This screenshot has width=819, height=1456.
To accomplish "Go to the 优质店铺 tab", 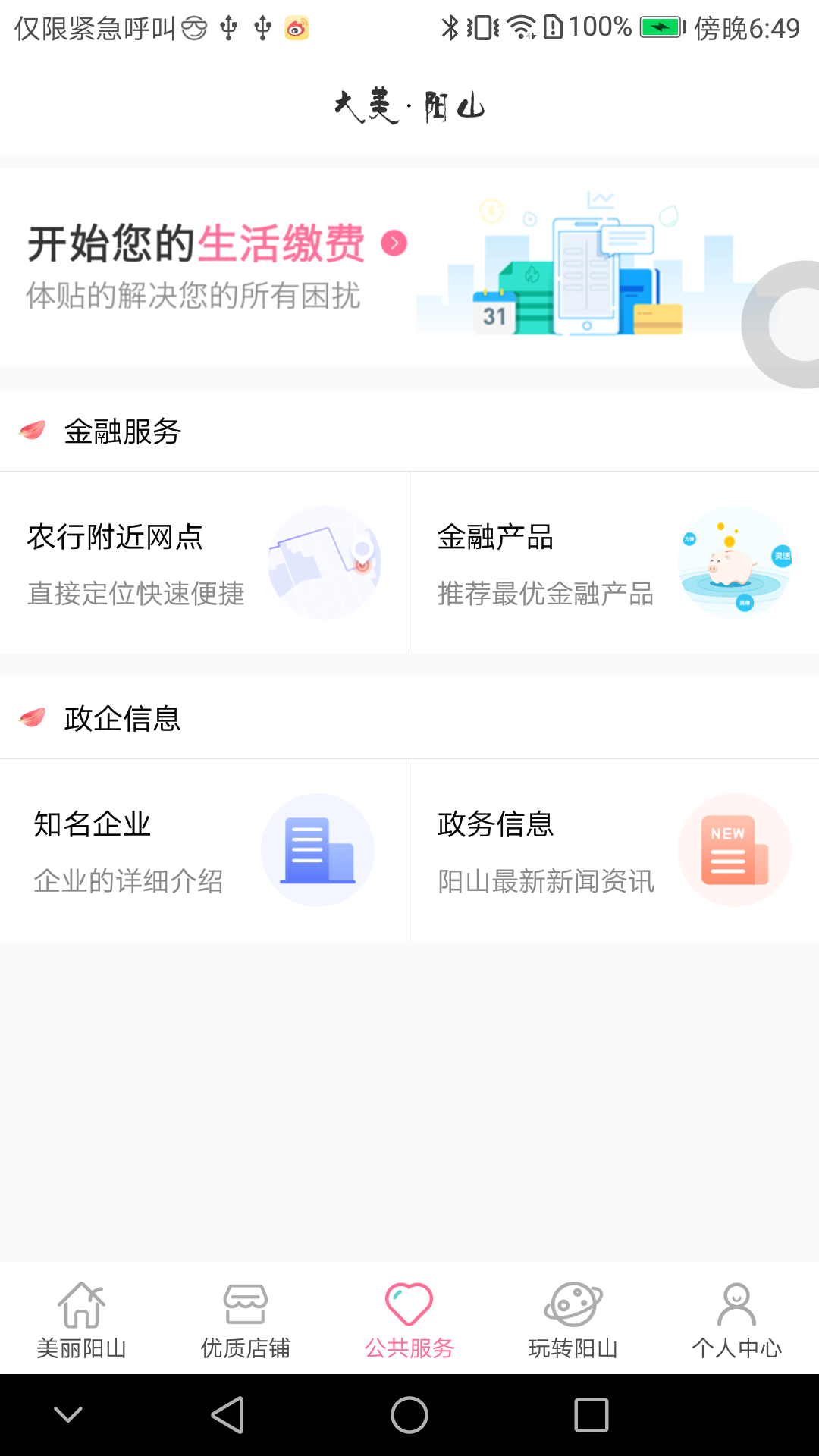I will [246, 1319].
